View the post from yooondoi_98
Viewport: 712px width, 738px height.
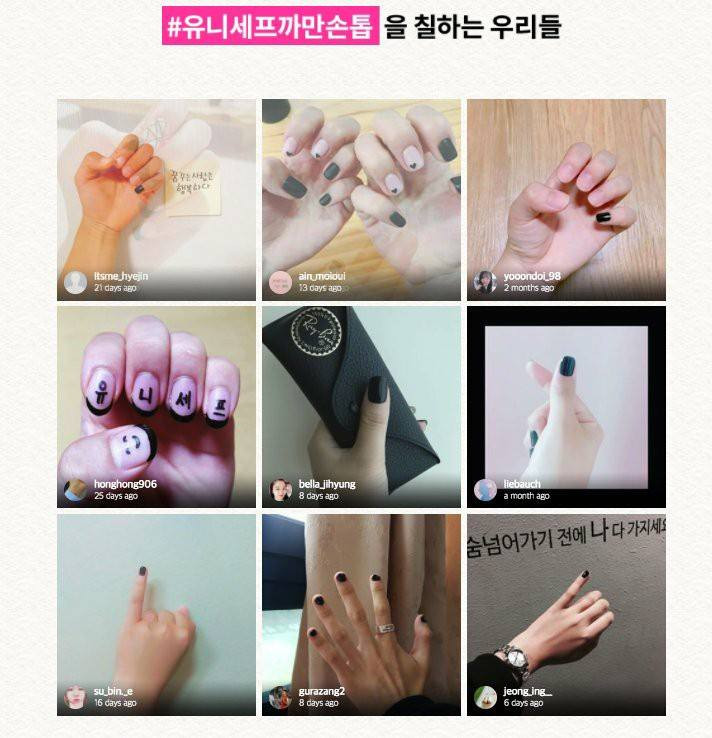[566, 199]
